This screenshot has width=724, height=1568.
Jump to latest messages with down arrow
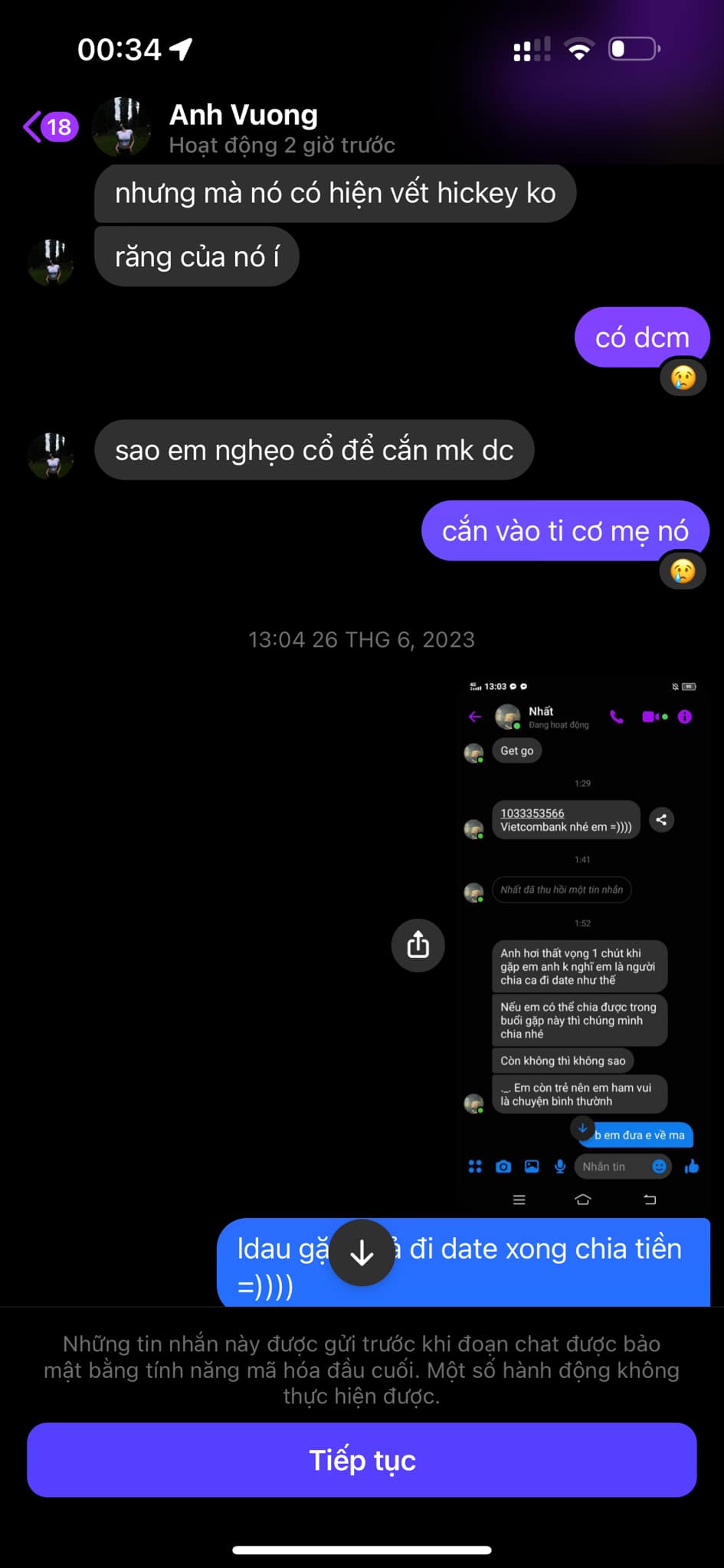[x=362, y=1253]
